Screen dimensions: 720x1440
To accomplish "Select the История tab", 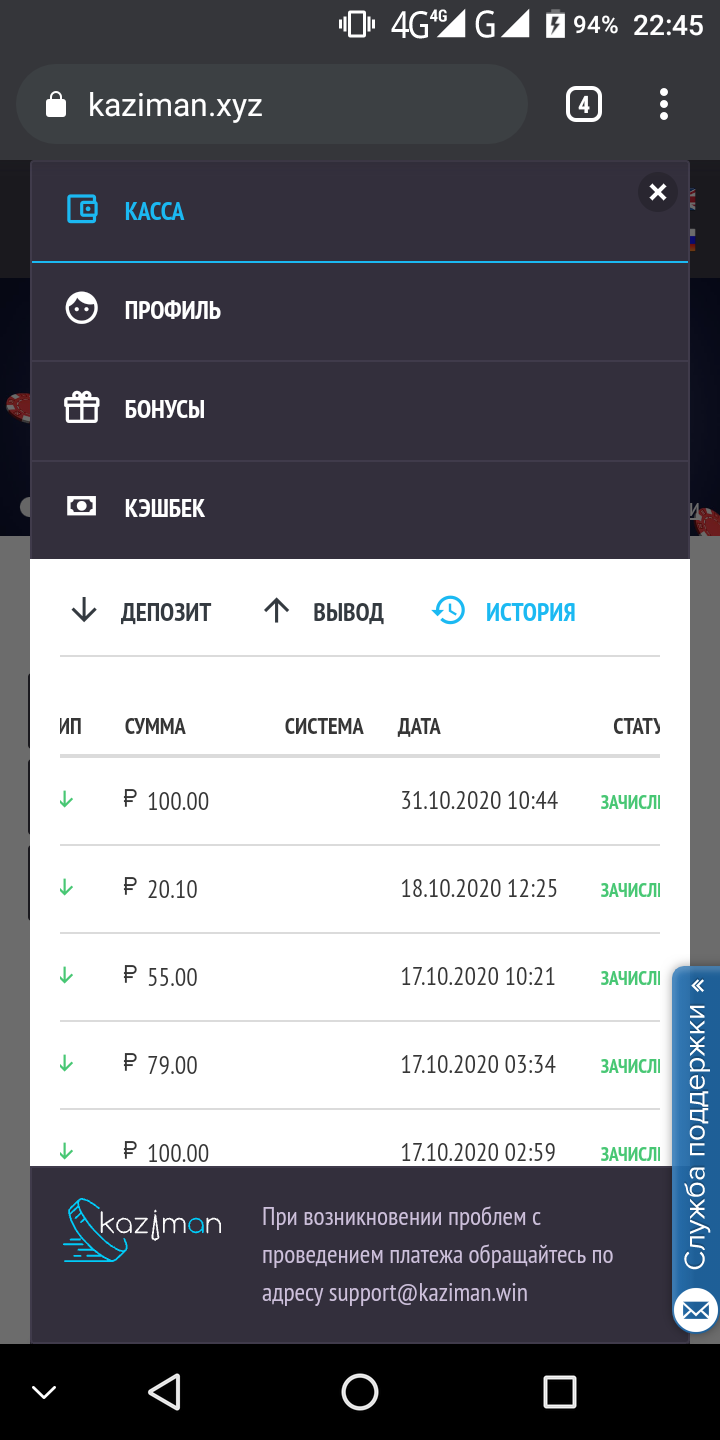I will point(505,611).
